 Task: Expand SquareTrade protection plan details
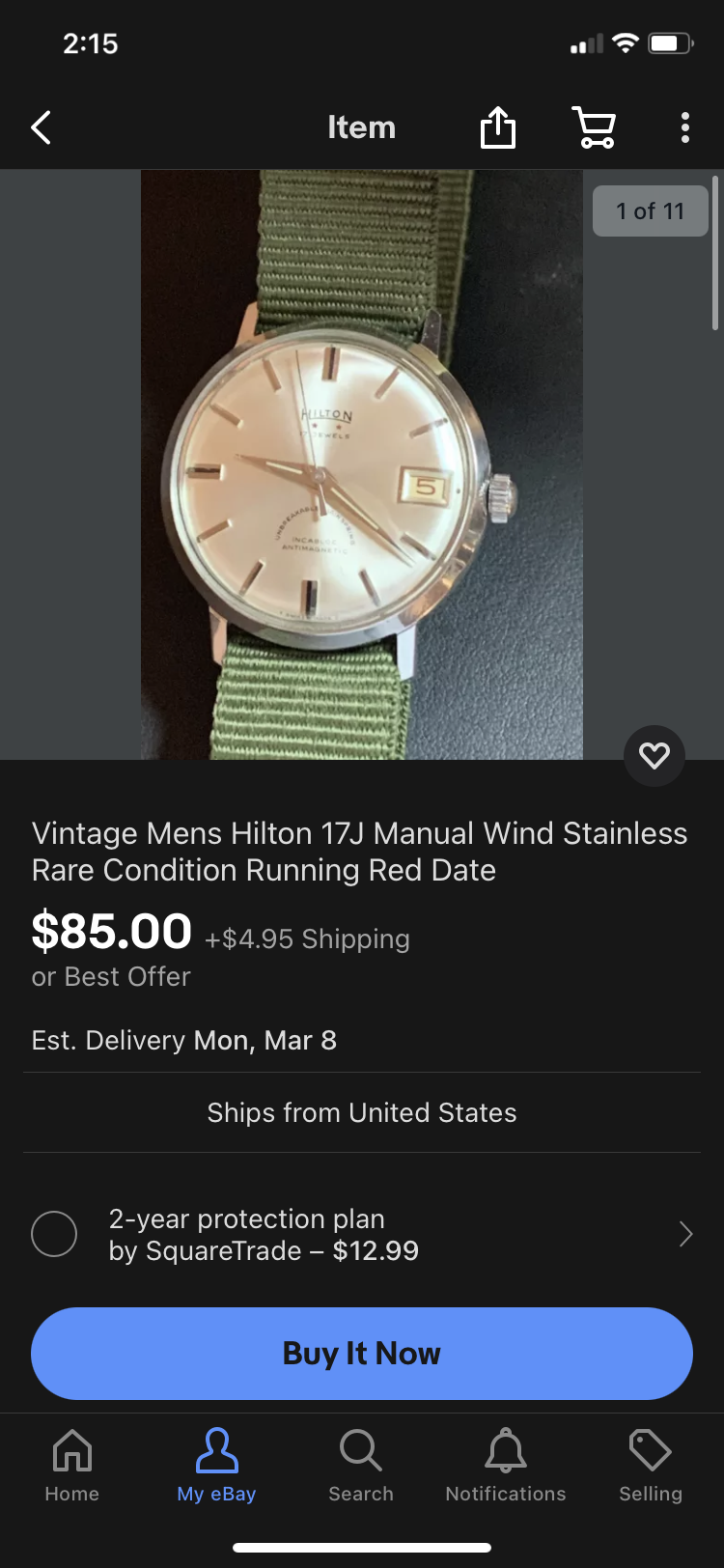pos(684,1234)
